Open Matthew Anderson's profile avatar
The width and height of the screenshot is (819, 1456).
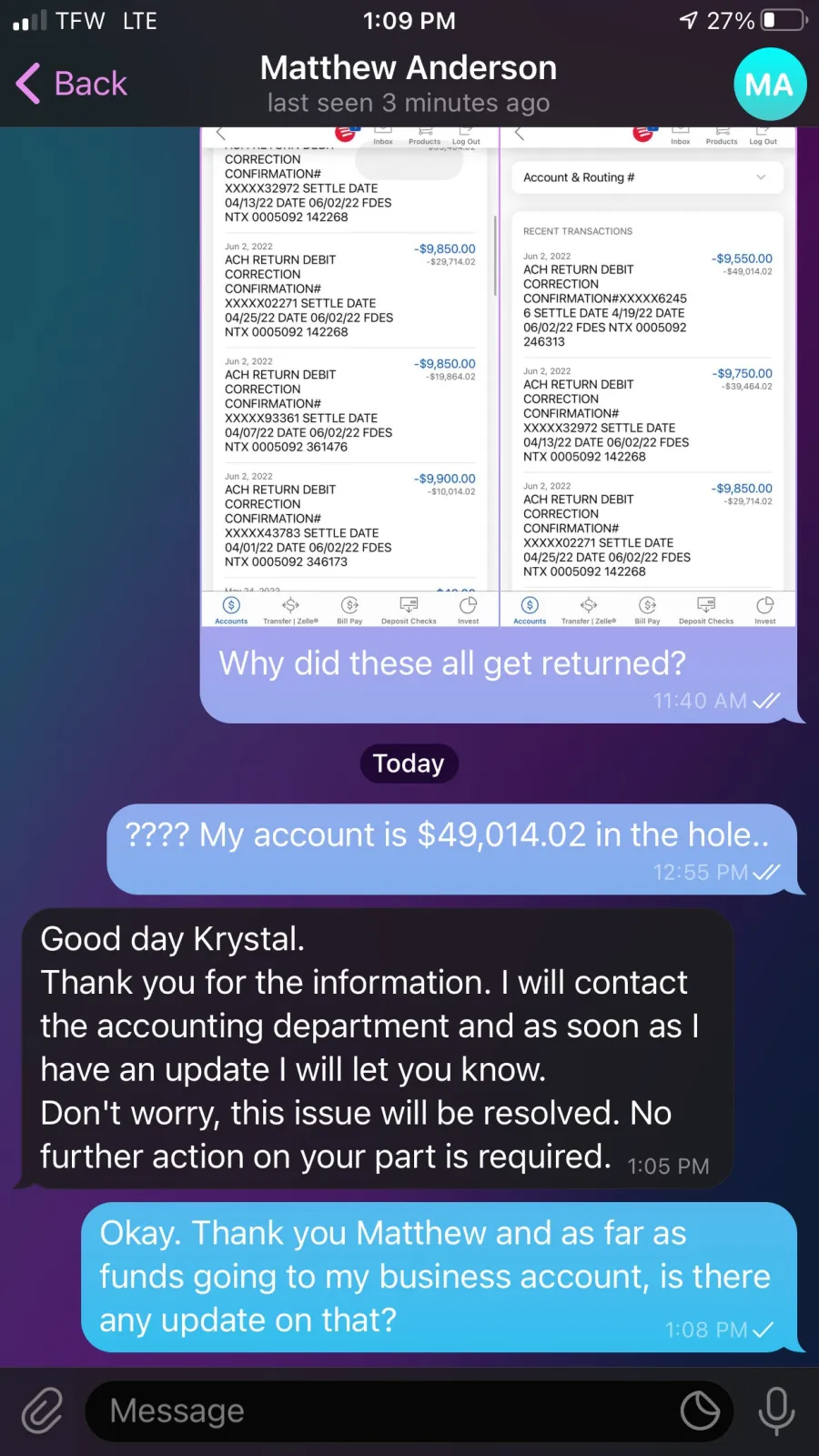pos(770,85)
